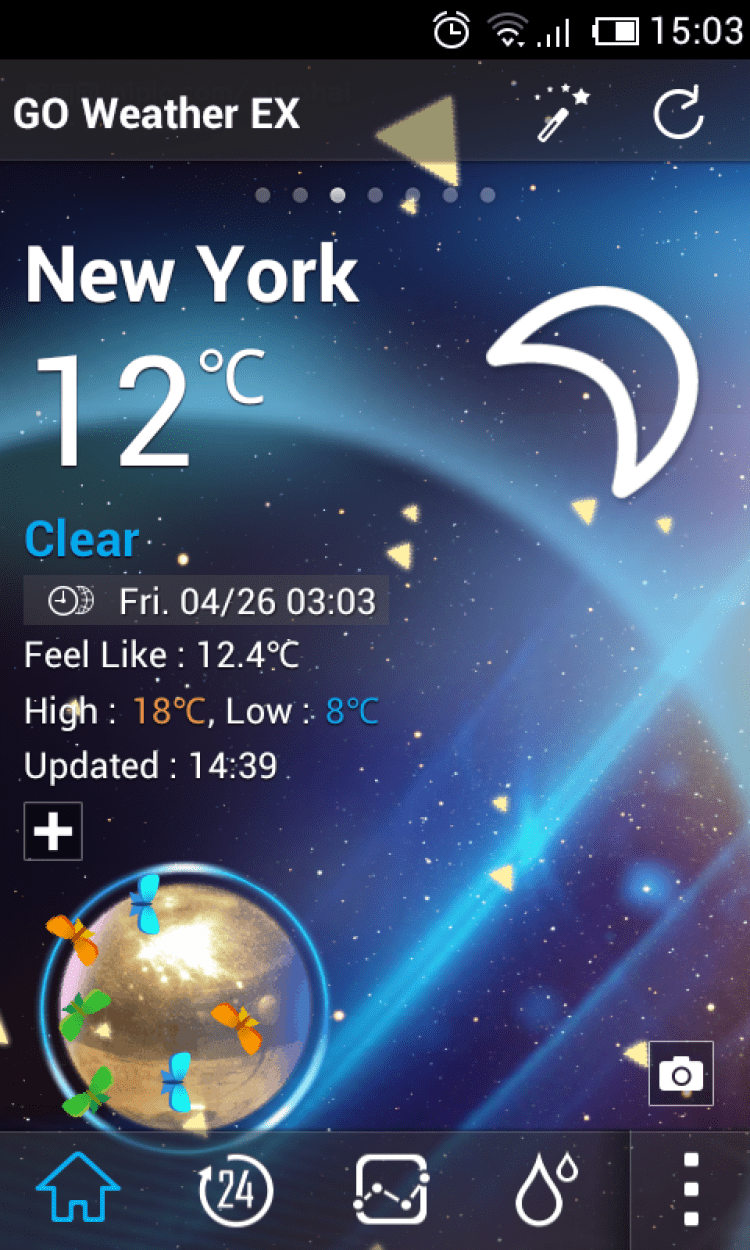The width and height of the screenshot is (750, 1250).
Task: Open the precipitation drops tab
Action: click(x=546, y=1190)
